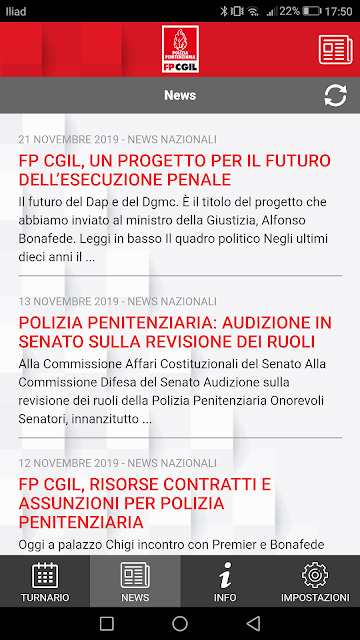Open the newspaper icon in the header
The image size is (360, 640).
[335, 49]
